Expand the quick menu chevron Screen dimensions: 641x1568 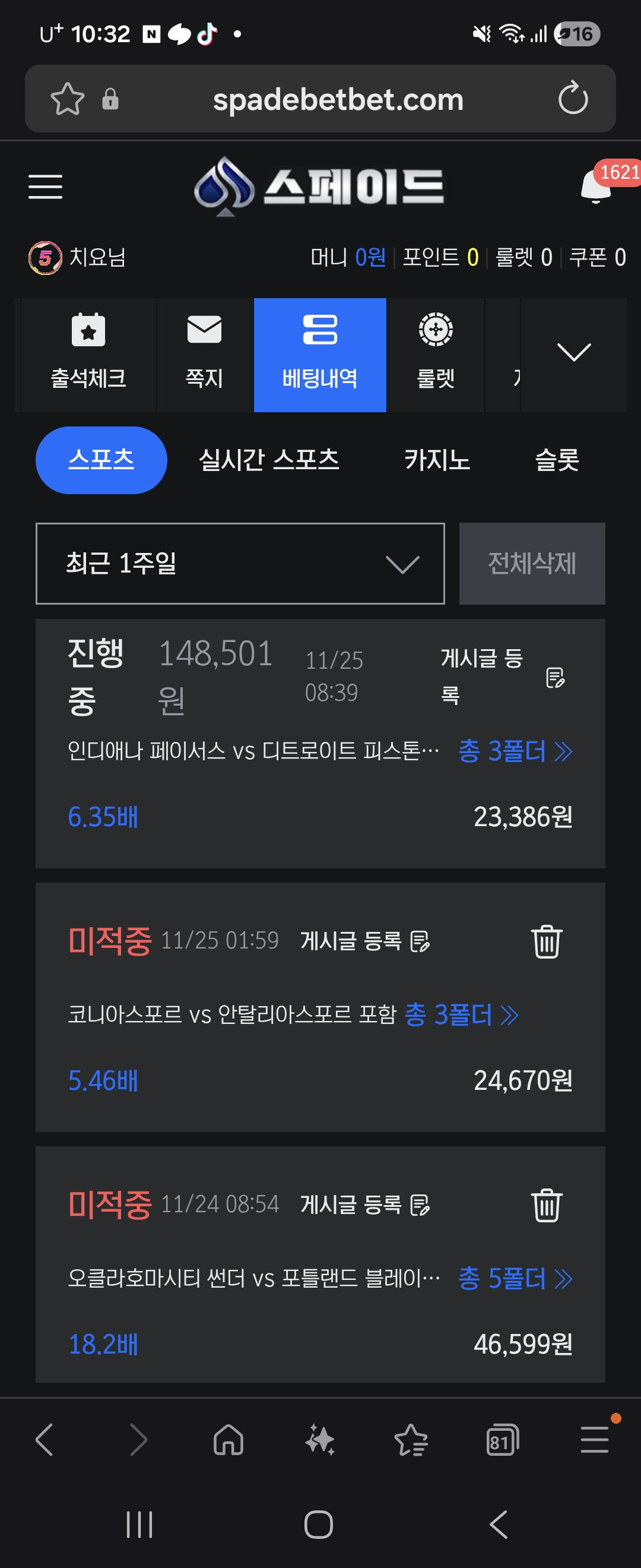coord(573,352)
